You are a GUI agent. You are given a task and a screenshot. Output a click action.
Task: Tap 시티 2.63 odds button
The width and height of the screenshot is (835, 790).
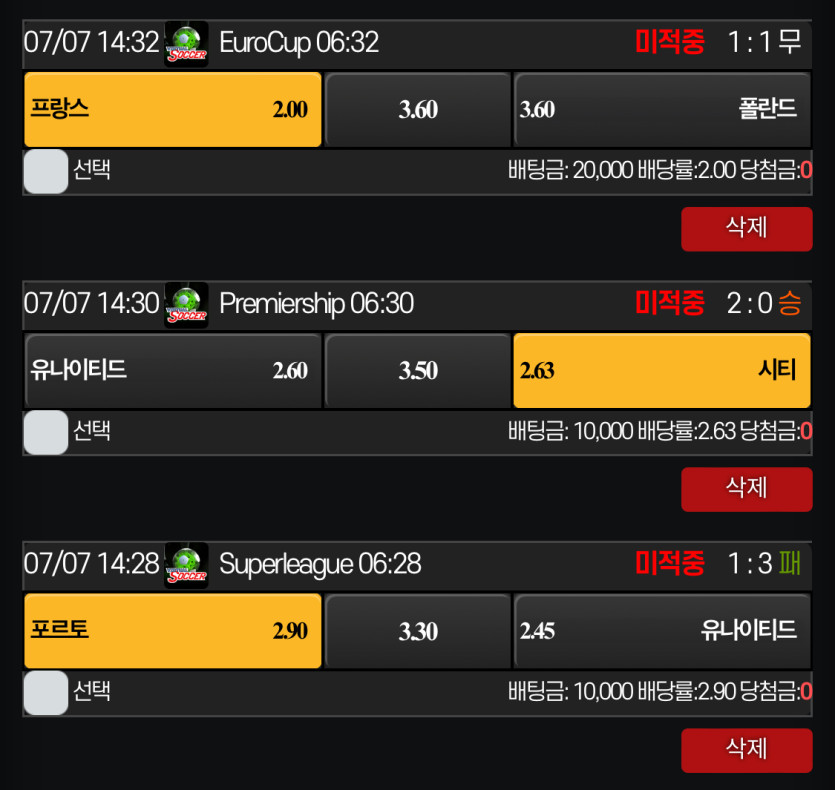tap(661, 371)
